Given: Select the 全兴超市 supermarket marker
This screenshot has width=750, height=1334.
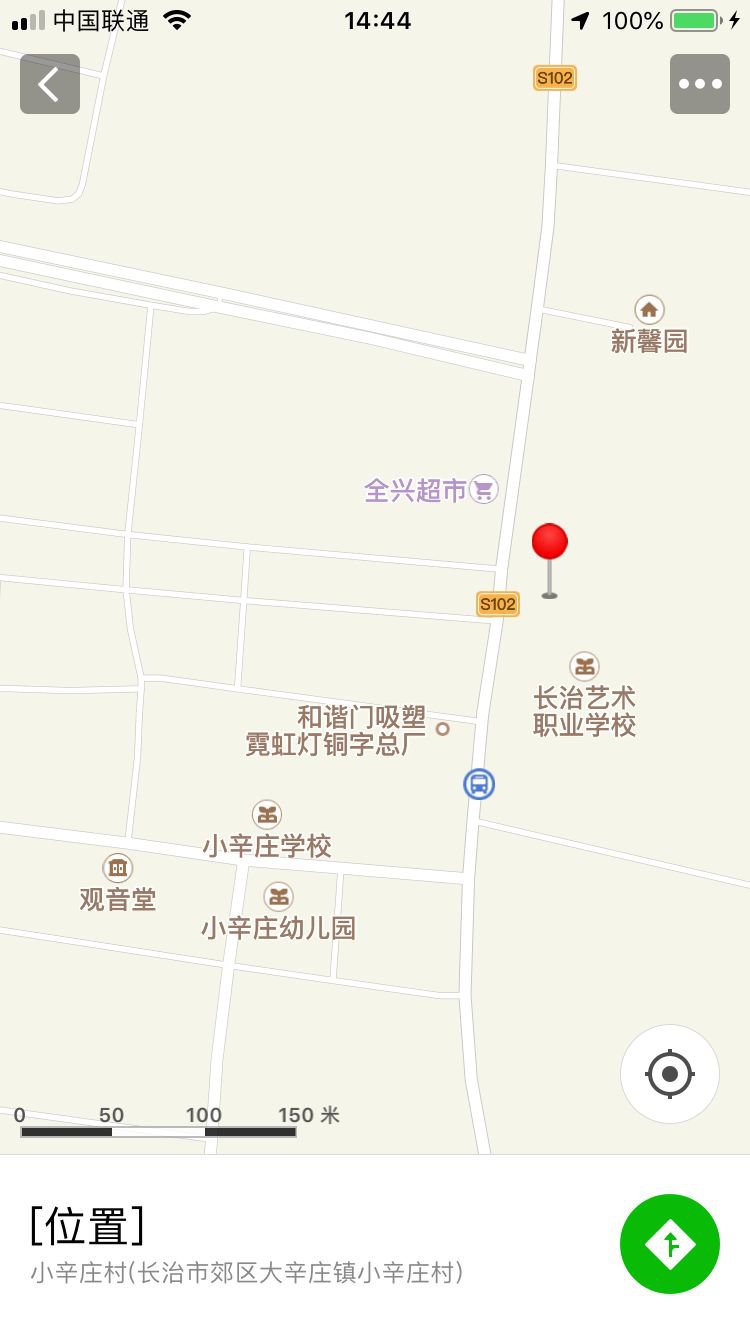Looking at the screenshot, I should pyautogui.click(x=484, y=489).
